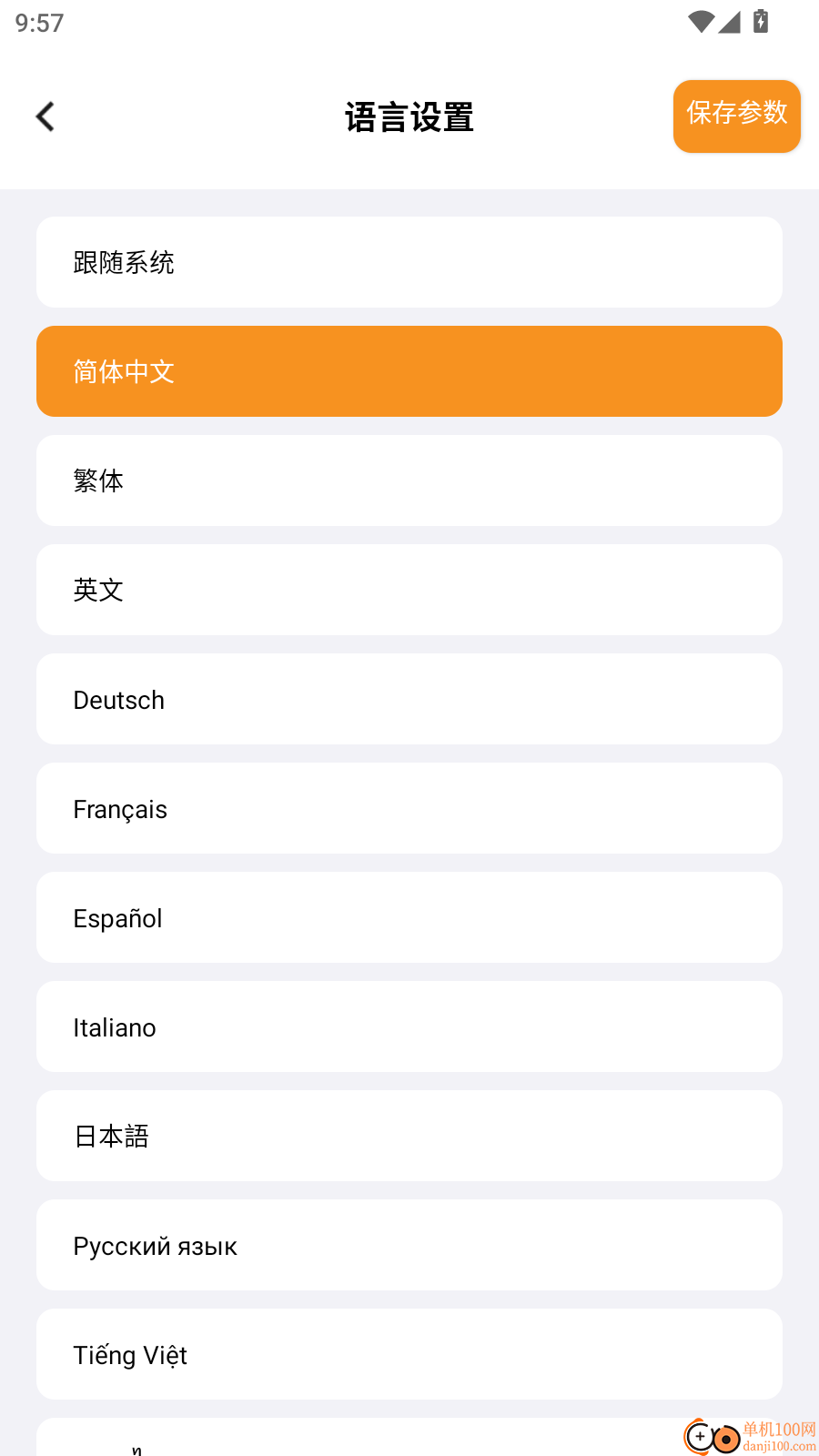Keep 简体中文 selected as language
Image resolution: width=819 pixels, height=1456 pixels.
tap(409, 371)
